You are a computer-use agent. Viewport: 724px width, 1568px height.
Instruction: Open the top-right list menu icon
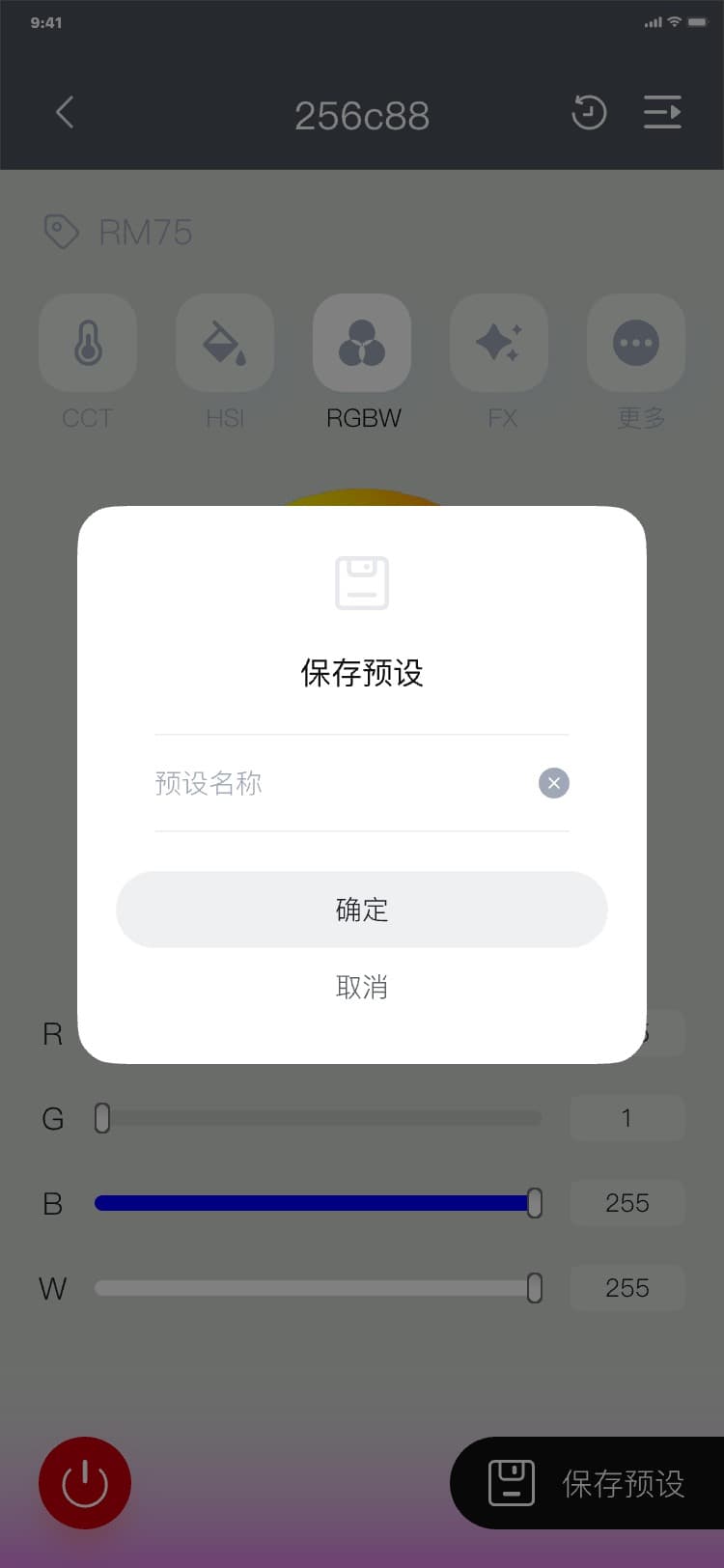point(662,113)
